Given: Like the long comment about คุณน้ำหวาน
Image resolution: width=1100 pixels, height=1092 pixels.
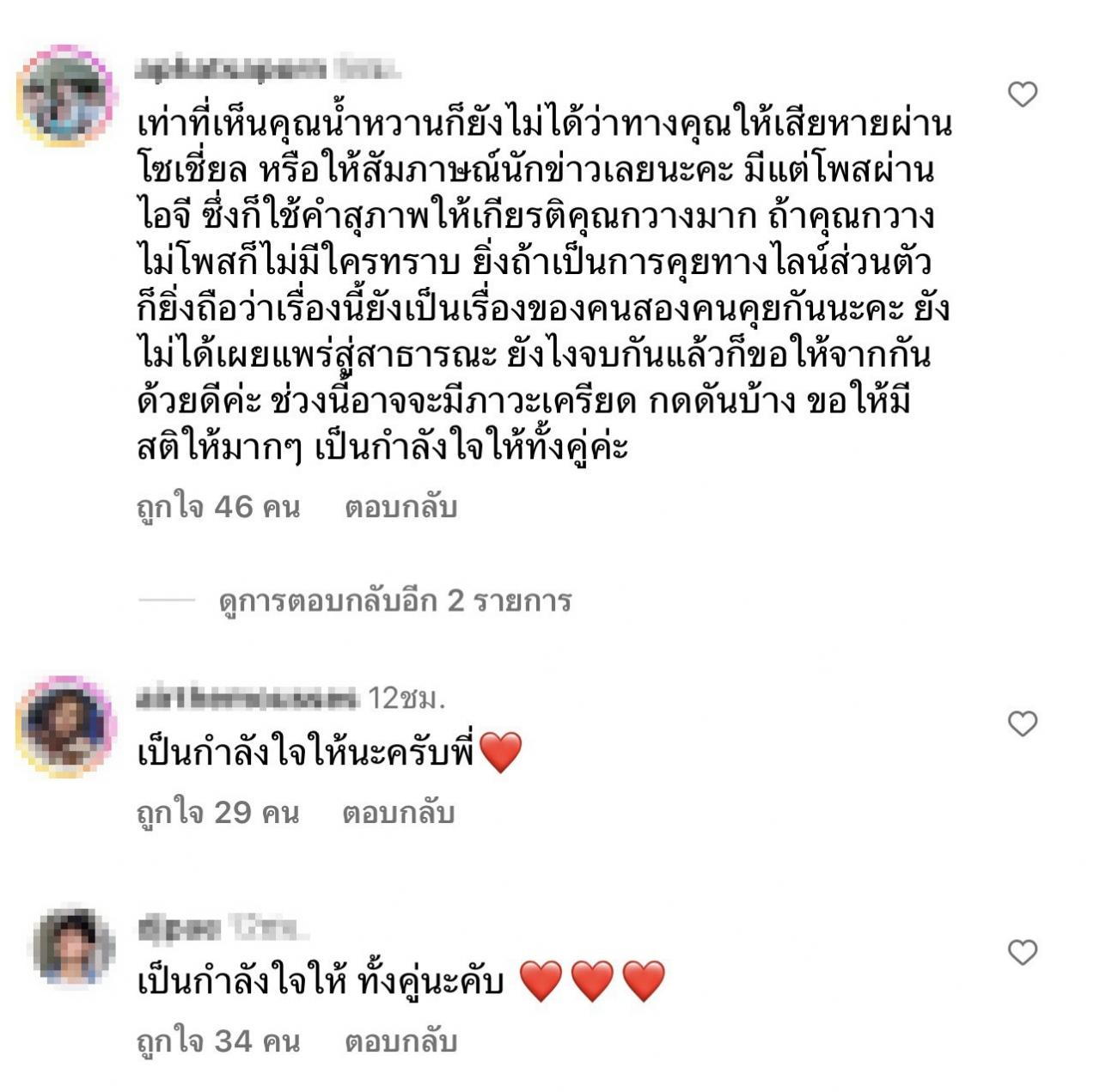Looking at the screenshot, I should click(1022, 94).
